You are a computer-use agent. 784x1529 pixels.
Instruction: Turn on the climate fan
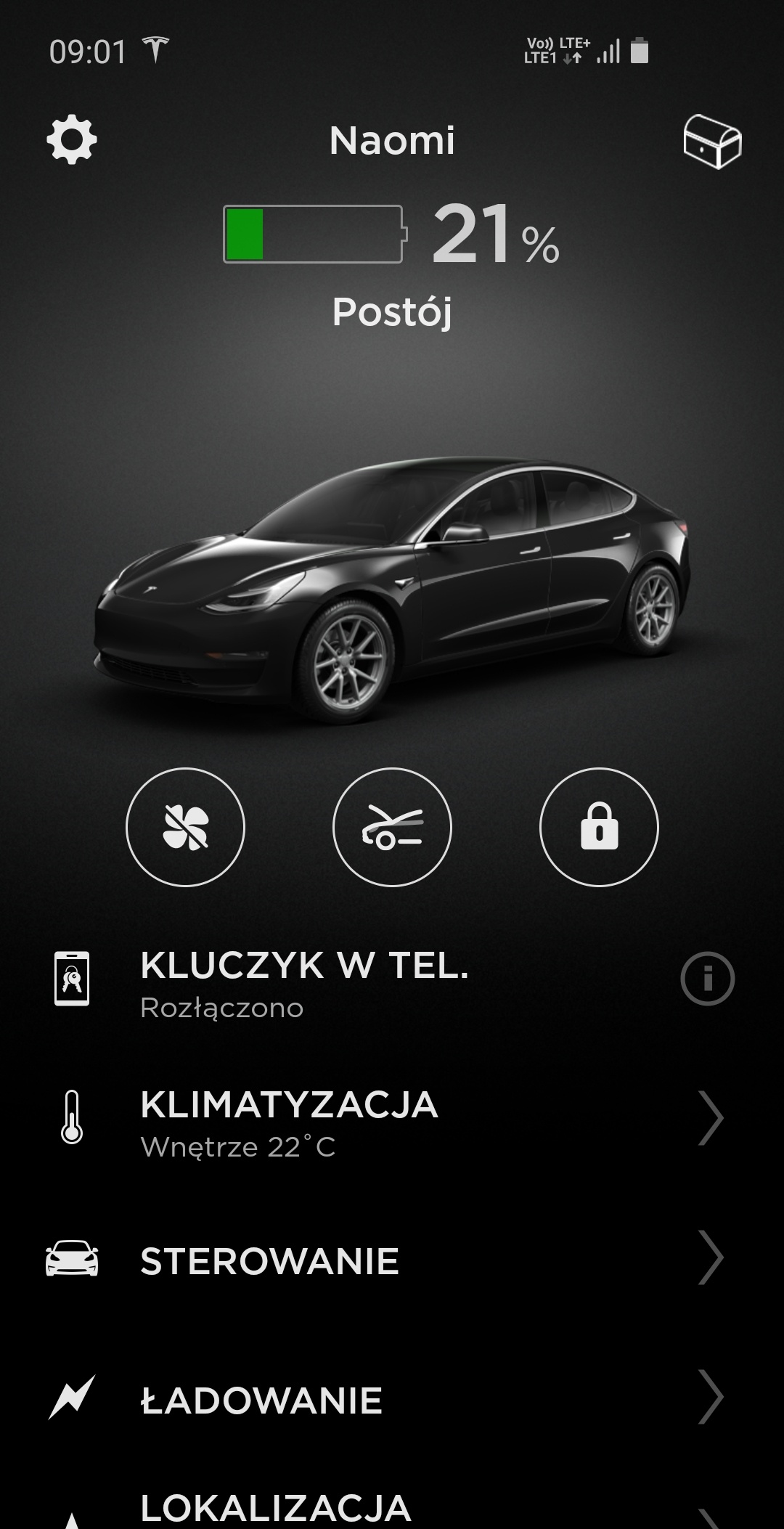(x=185, y=827)
